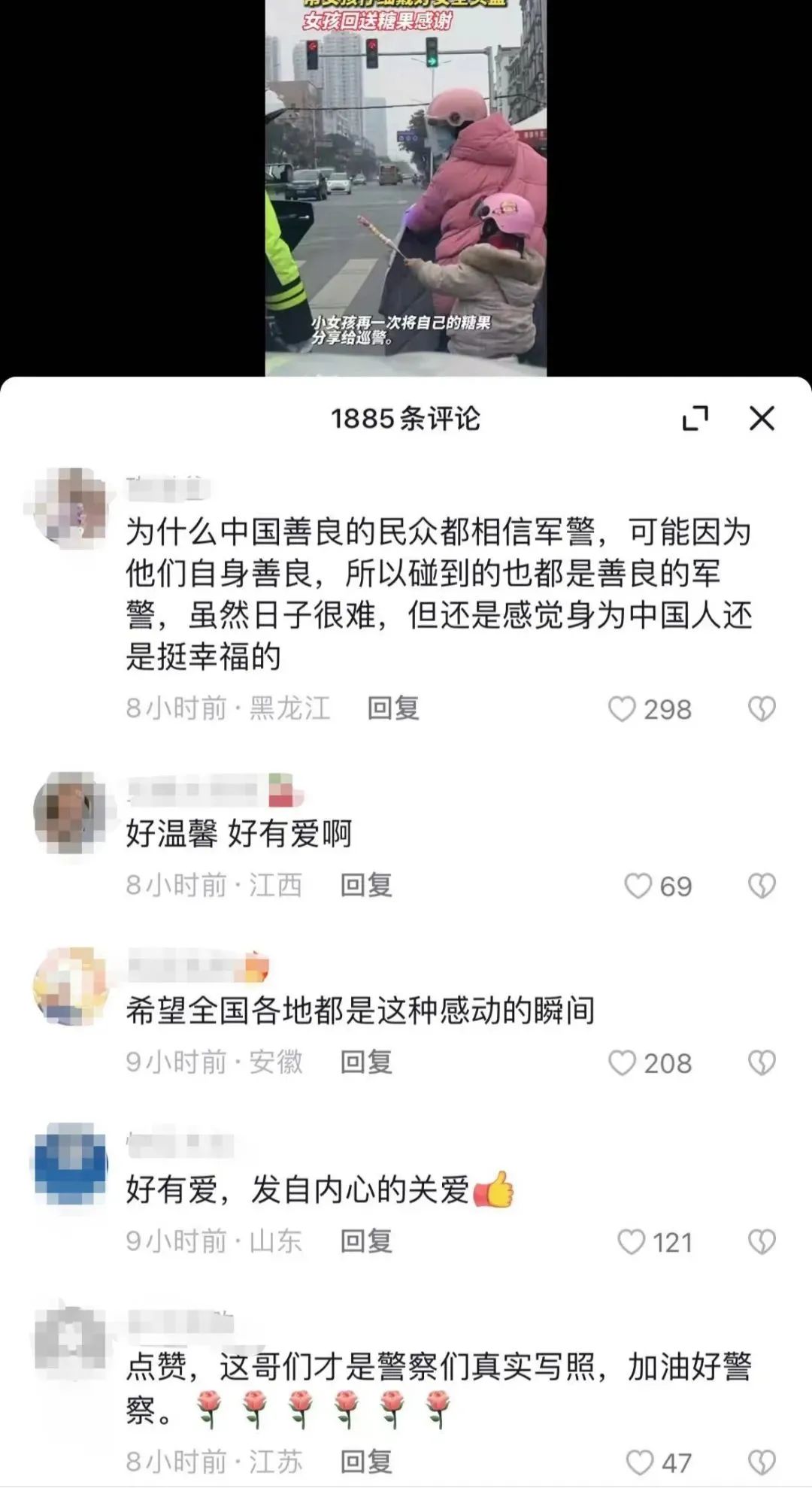812x1488 pixels.
Task: Like the "好温馨 好有爱啊" comment
Action: [x=638, y=886]
